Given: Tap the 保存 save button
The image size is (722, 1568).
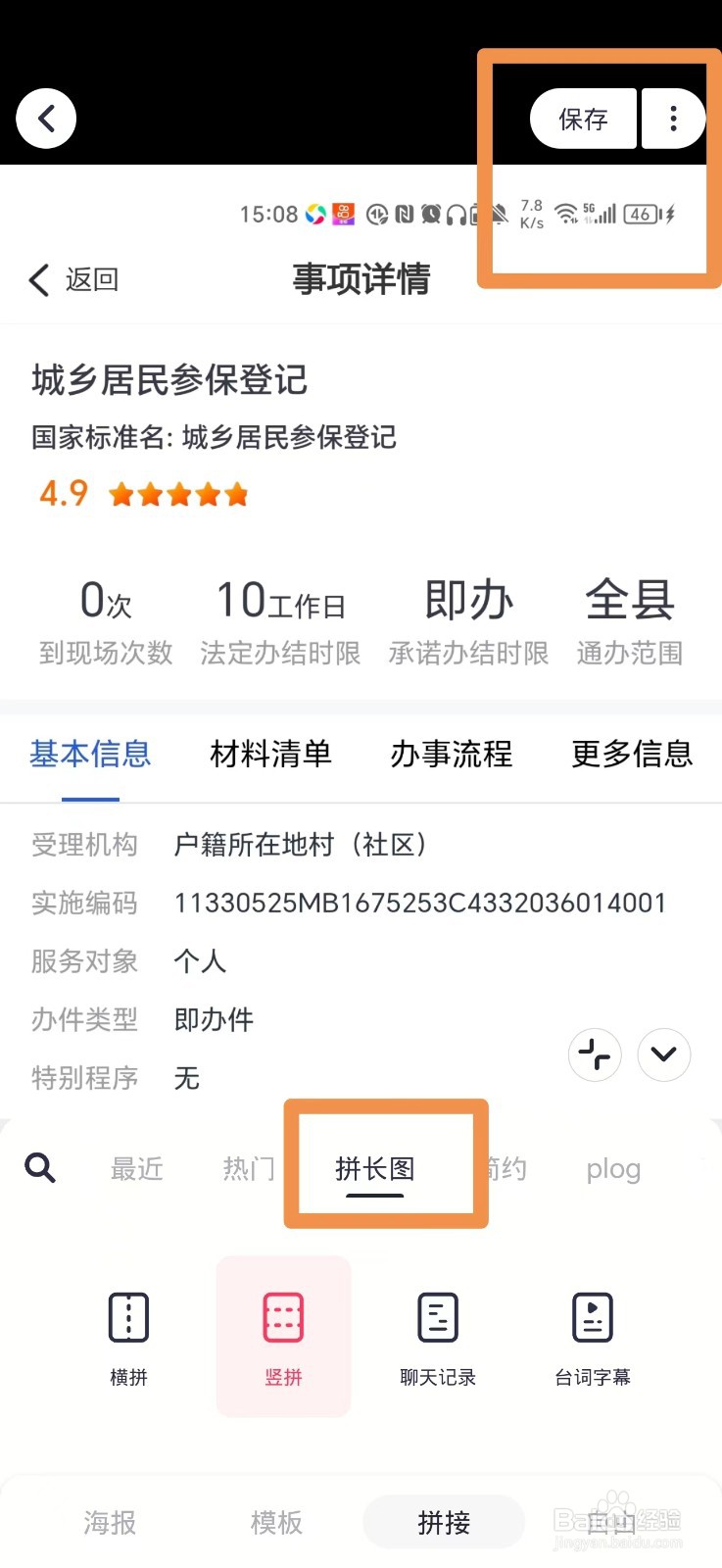Looking at the screenshot, I should click(x=582, y=118).
